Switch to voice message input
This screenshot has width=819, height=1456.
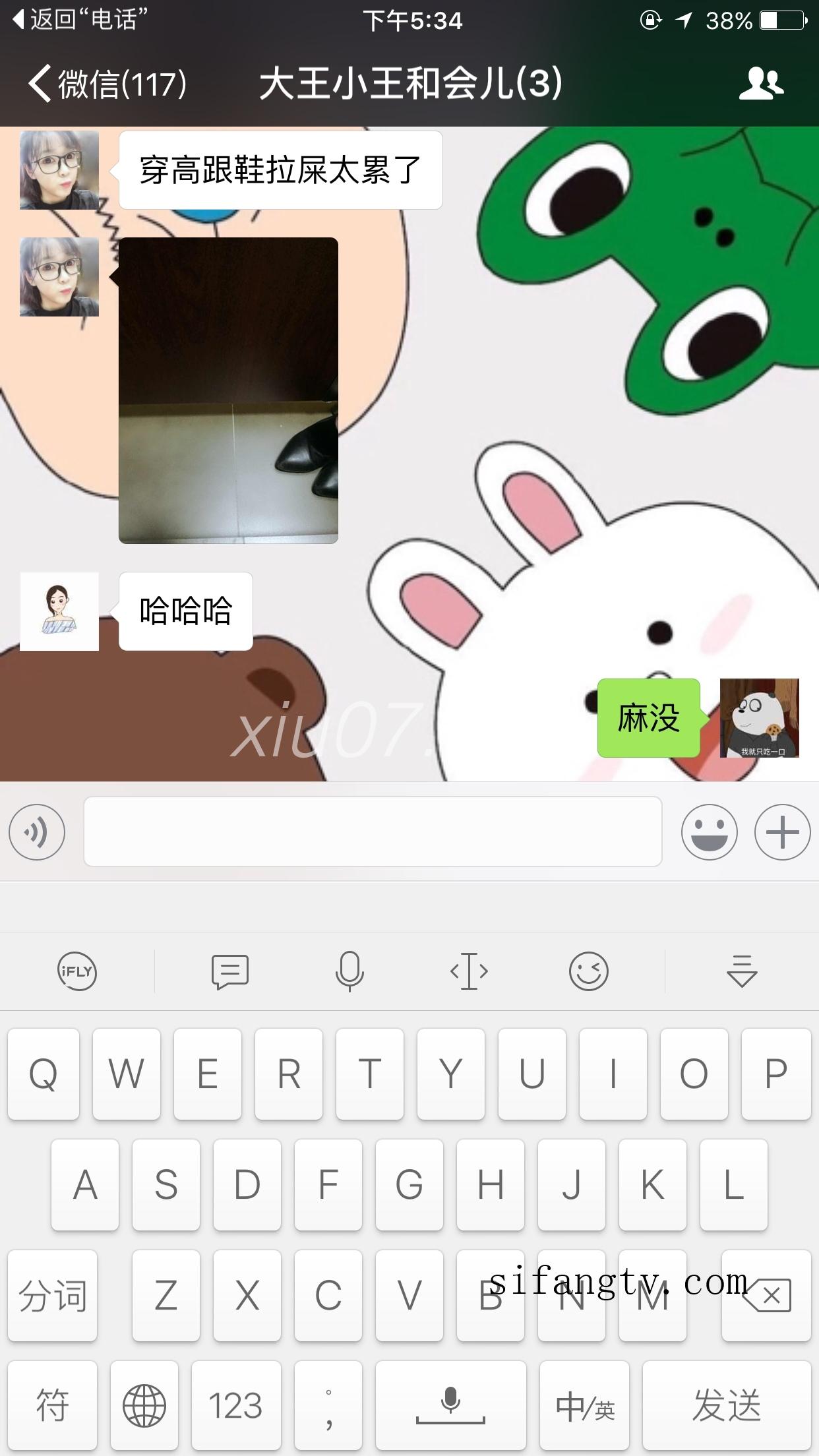click(x=37, y=832)
